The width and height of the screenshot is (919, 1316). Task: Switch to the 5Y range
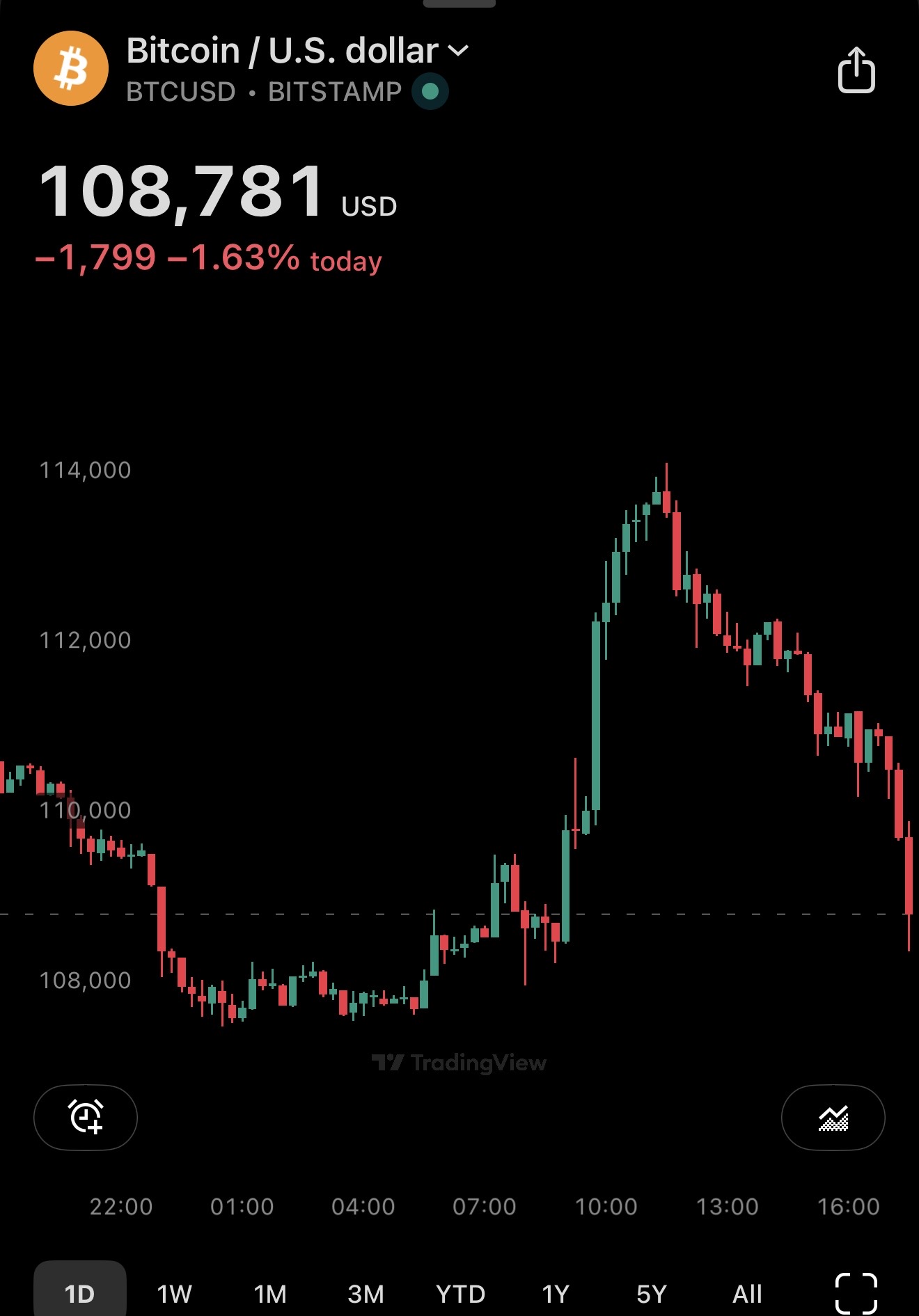point(652,1294)
